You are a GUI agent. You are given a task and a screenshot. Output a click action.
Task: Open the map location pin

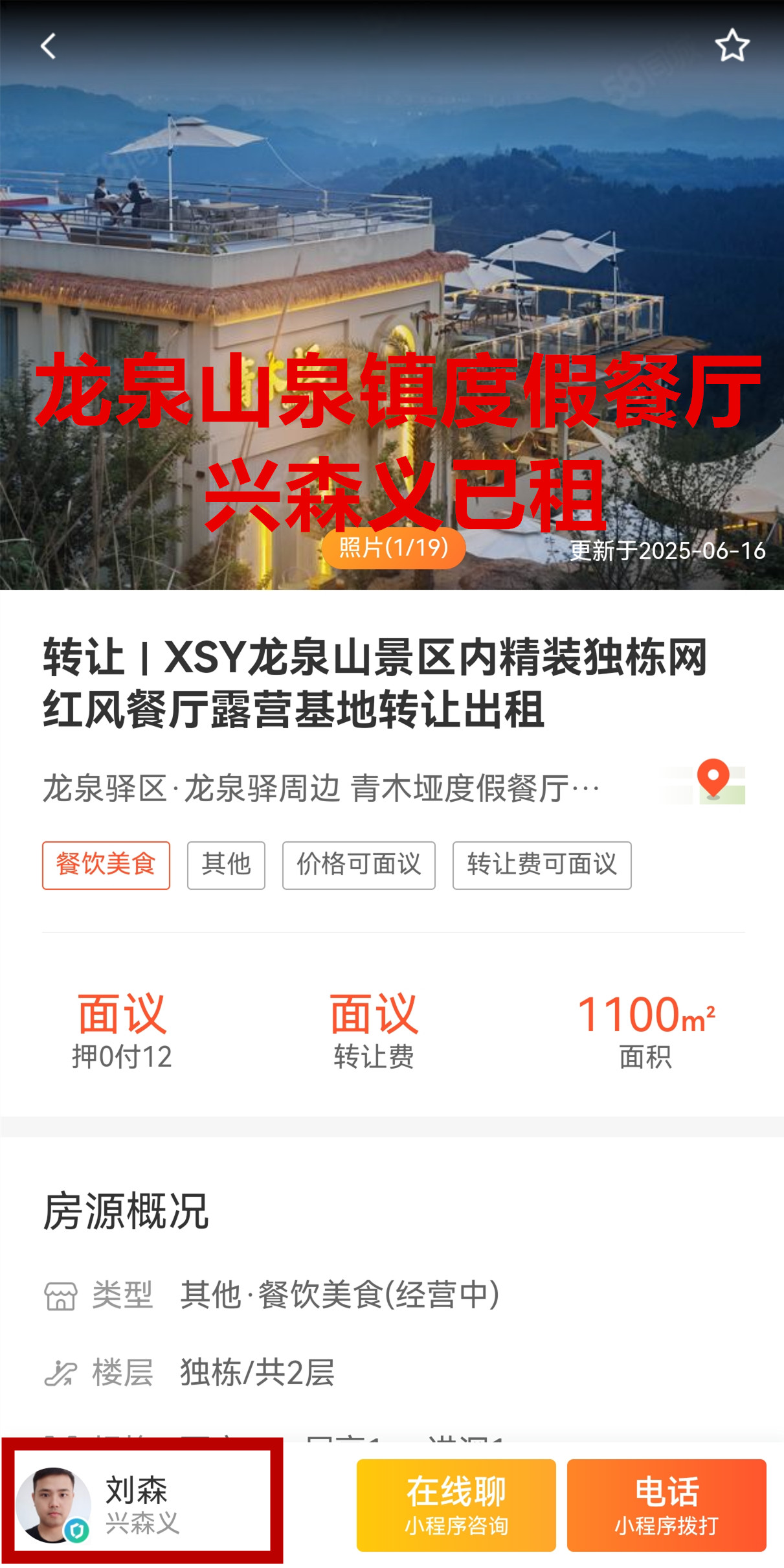(712, 782)
